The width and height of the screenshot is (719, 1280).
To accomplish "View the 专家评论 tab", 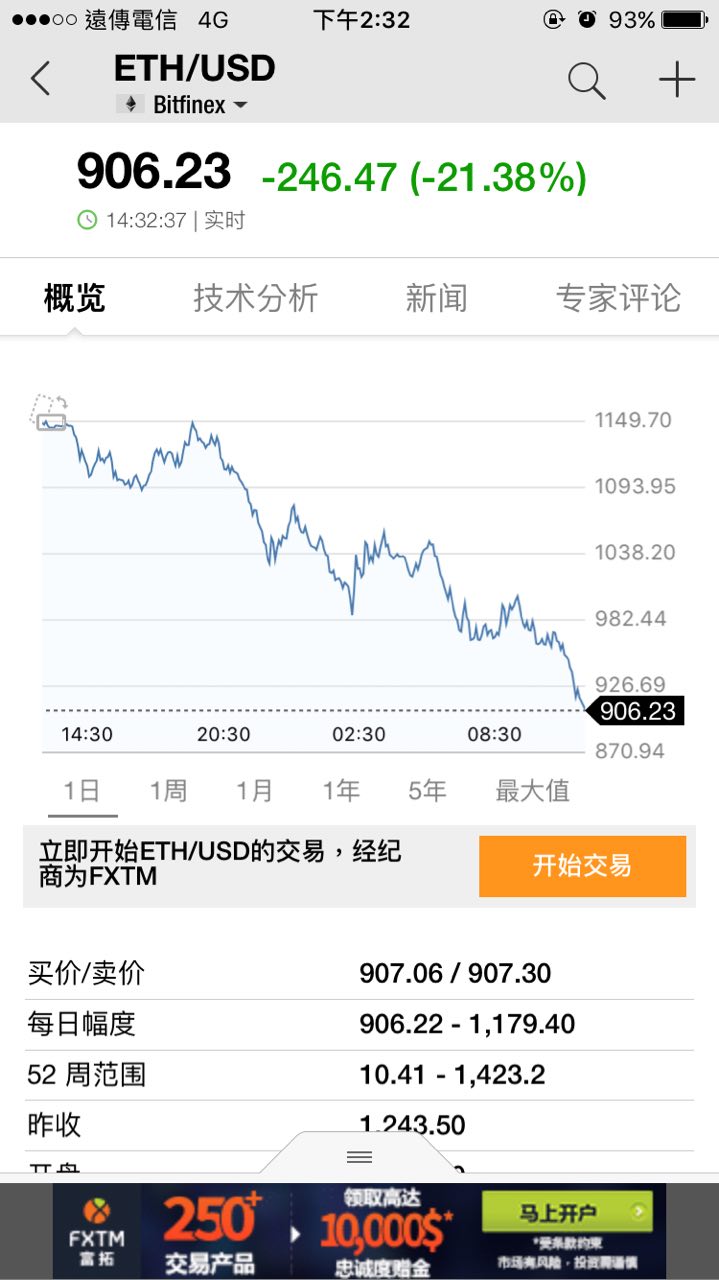I will click(x=618, y=298).
